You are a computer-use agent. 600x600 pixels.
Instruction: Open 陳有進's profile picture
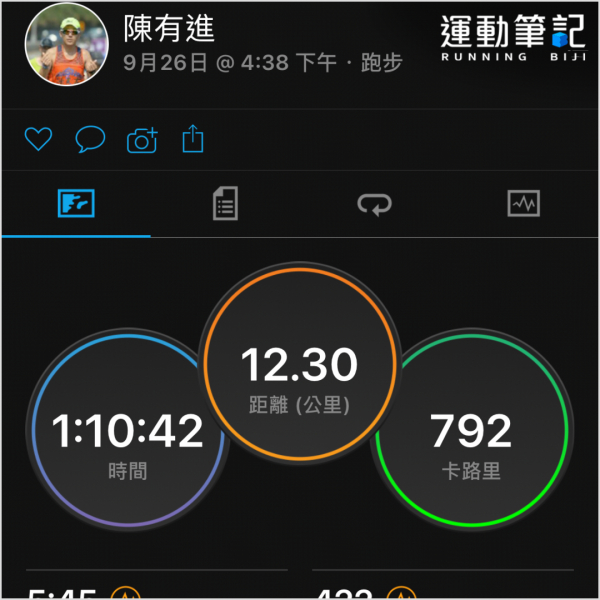66,44
